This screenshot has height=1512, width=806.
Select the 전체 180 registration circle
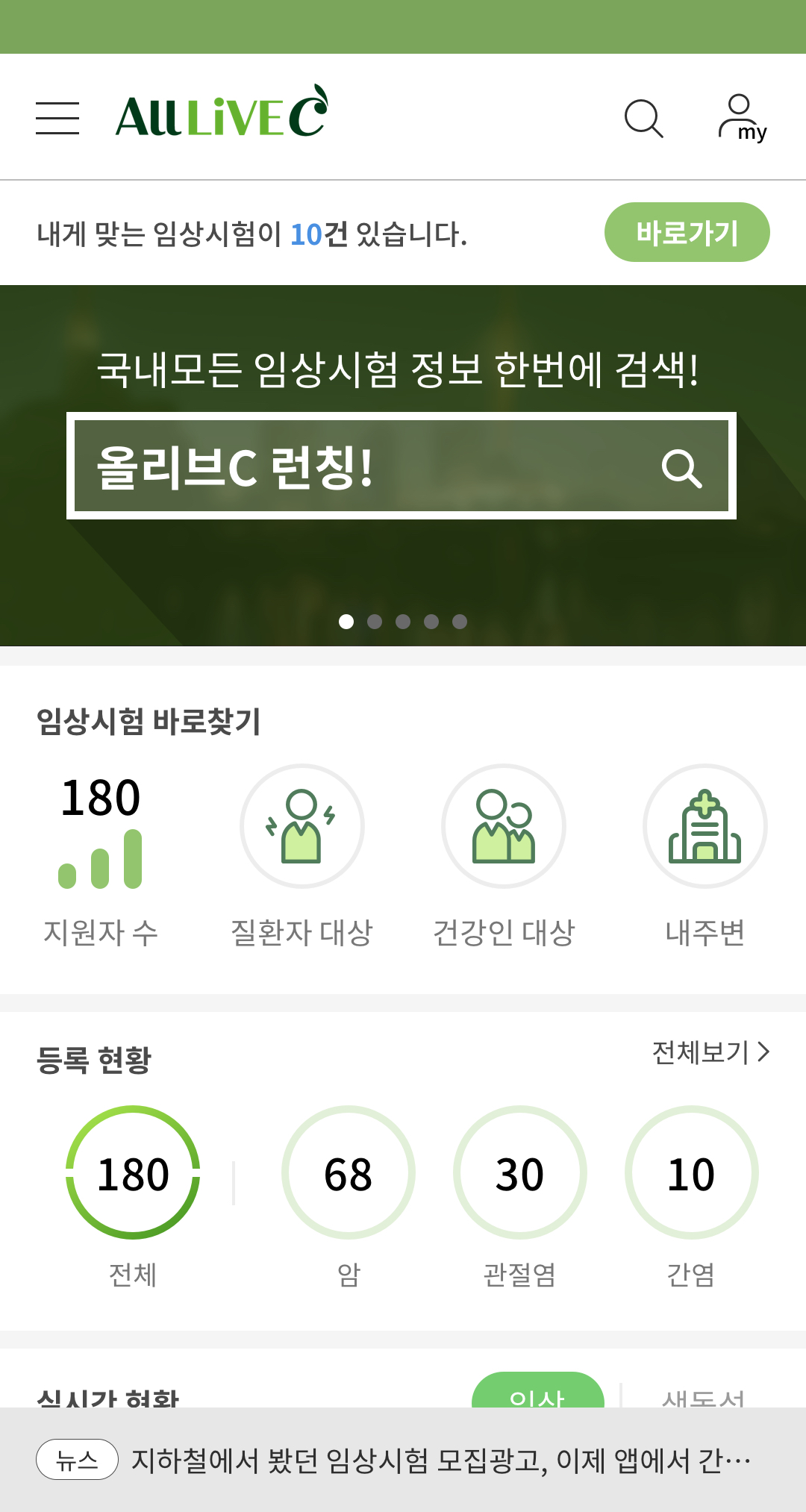(x=133, y=1172)
